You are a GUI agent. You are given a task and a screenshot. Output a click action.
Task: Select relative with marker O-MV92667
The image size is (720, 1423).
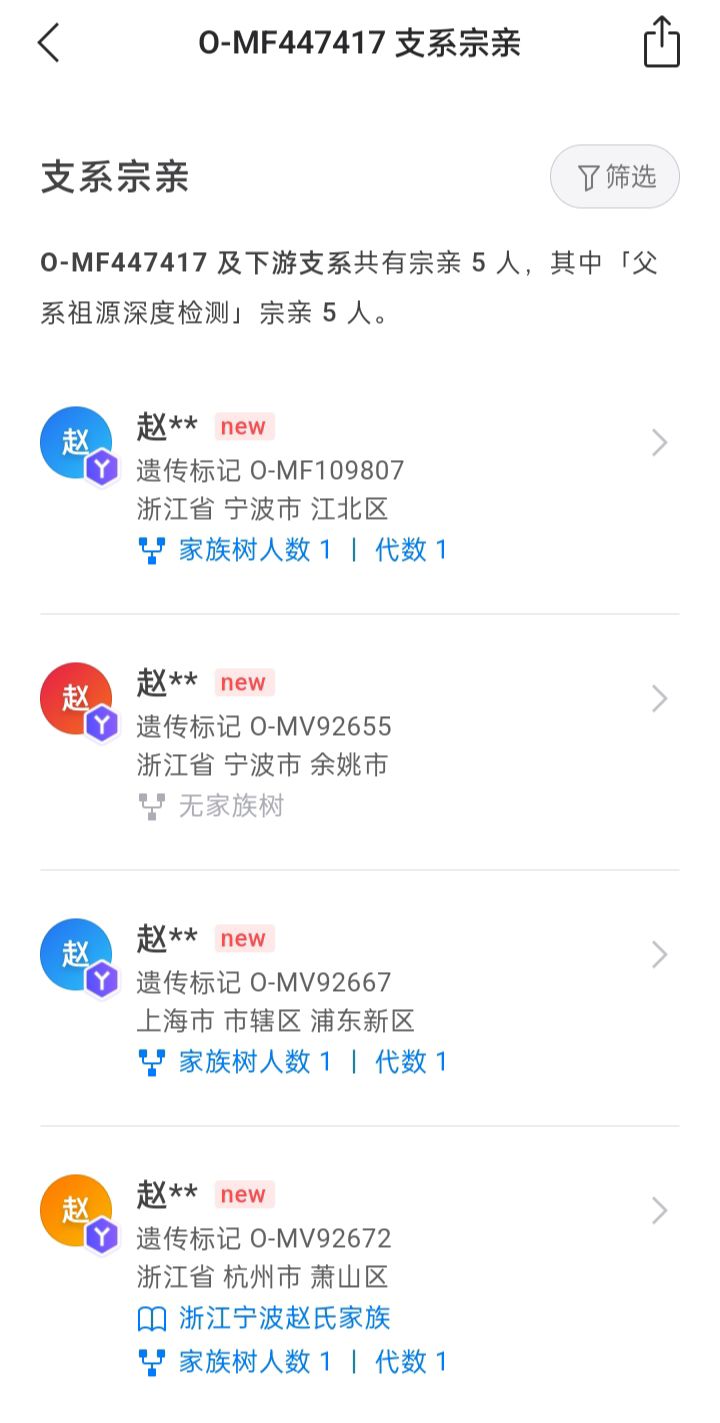coord(360,999)
